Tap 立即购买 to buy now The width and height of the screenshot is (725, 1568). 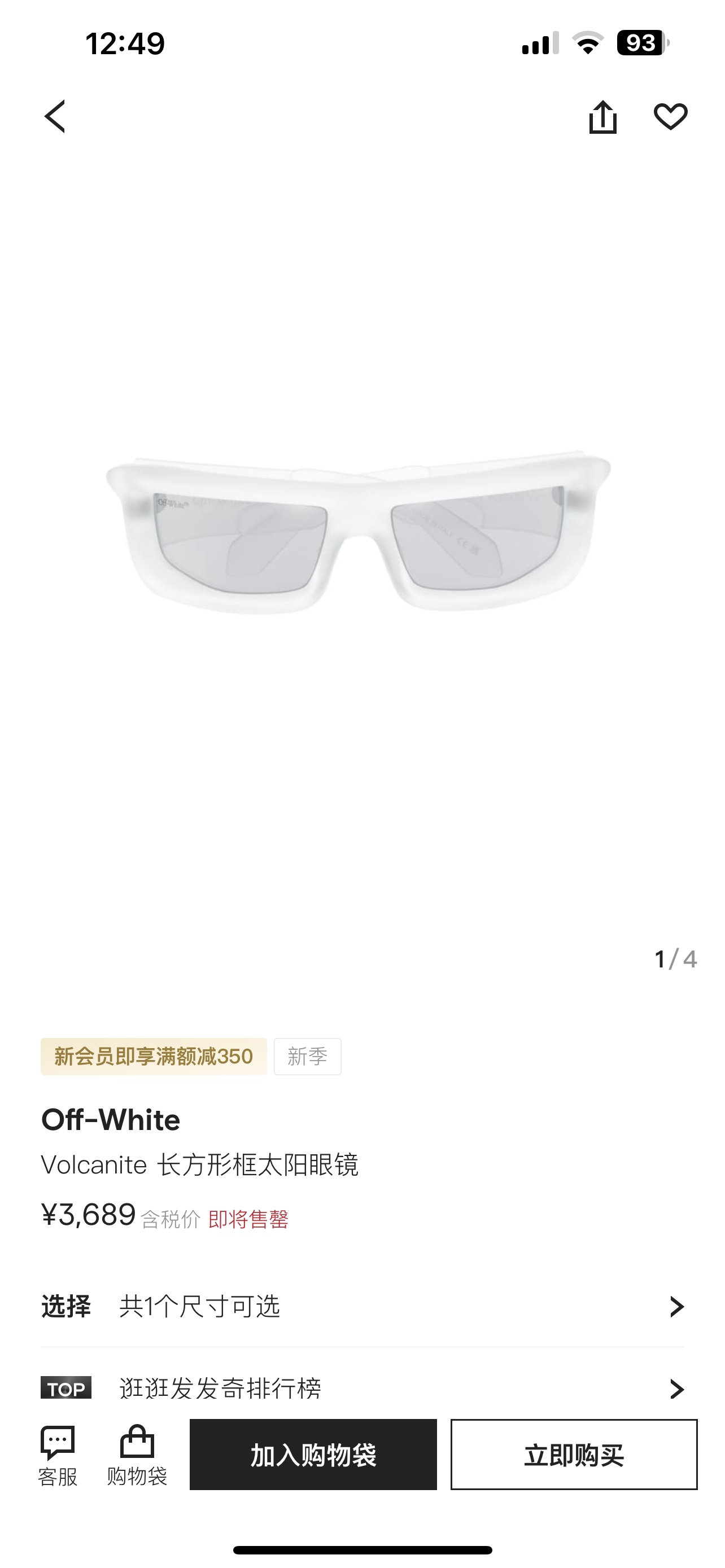coord(574,1455)
